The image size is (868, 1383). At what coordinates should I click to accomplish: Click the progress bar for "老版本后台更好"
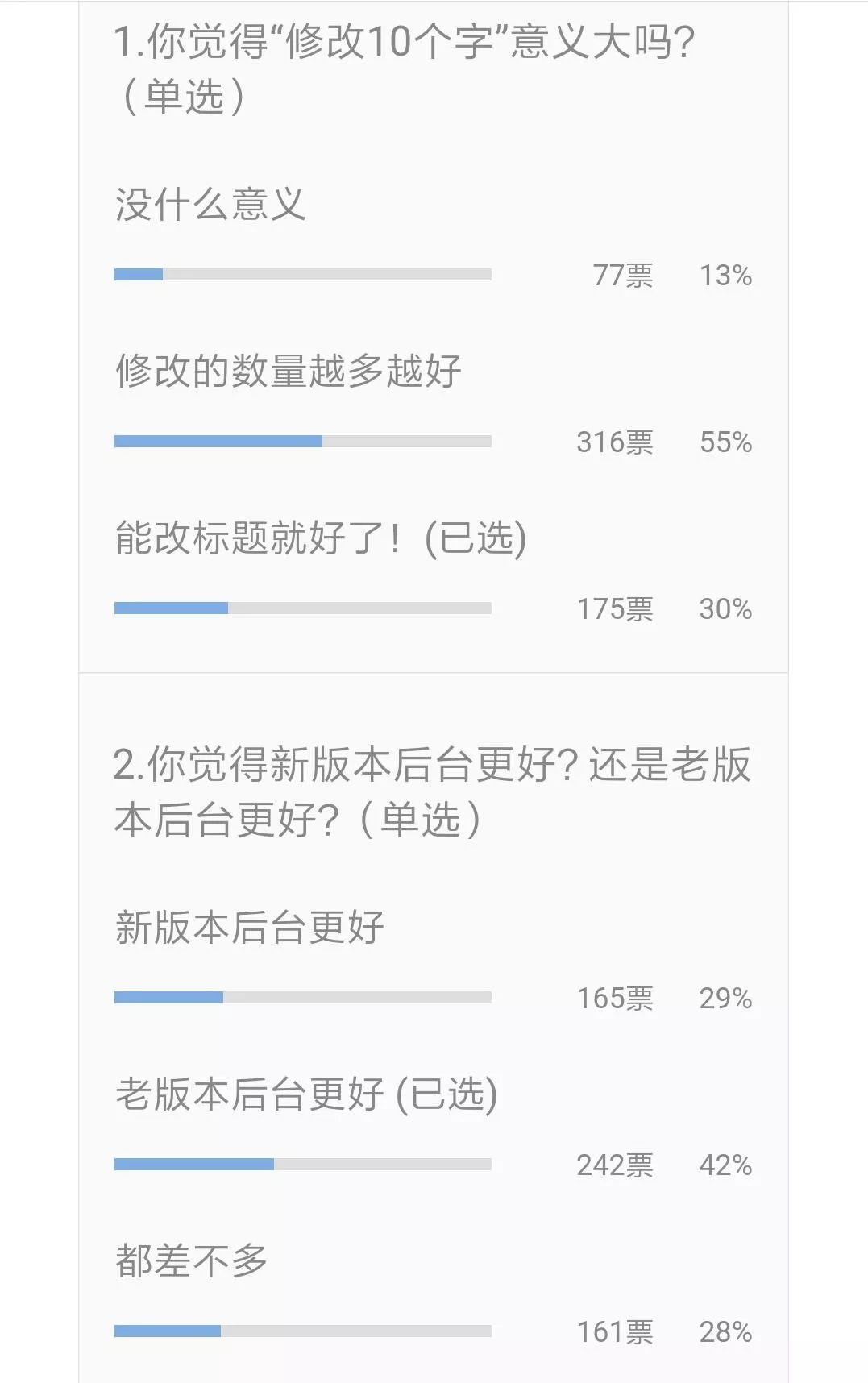point(304,1164)
